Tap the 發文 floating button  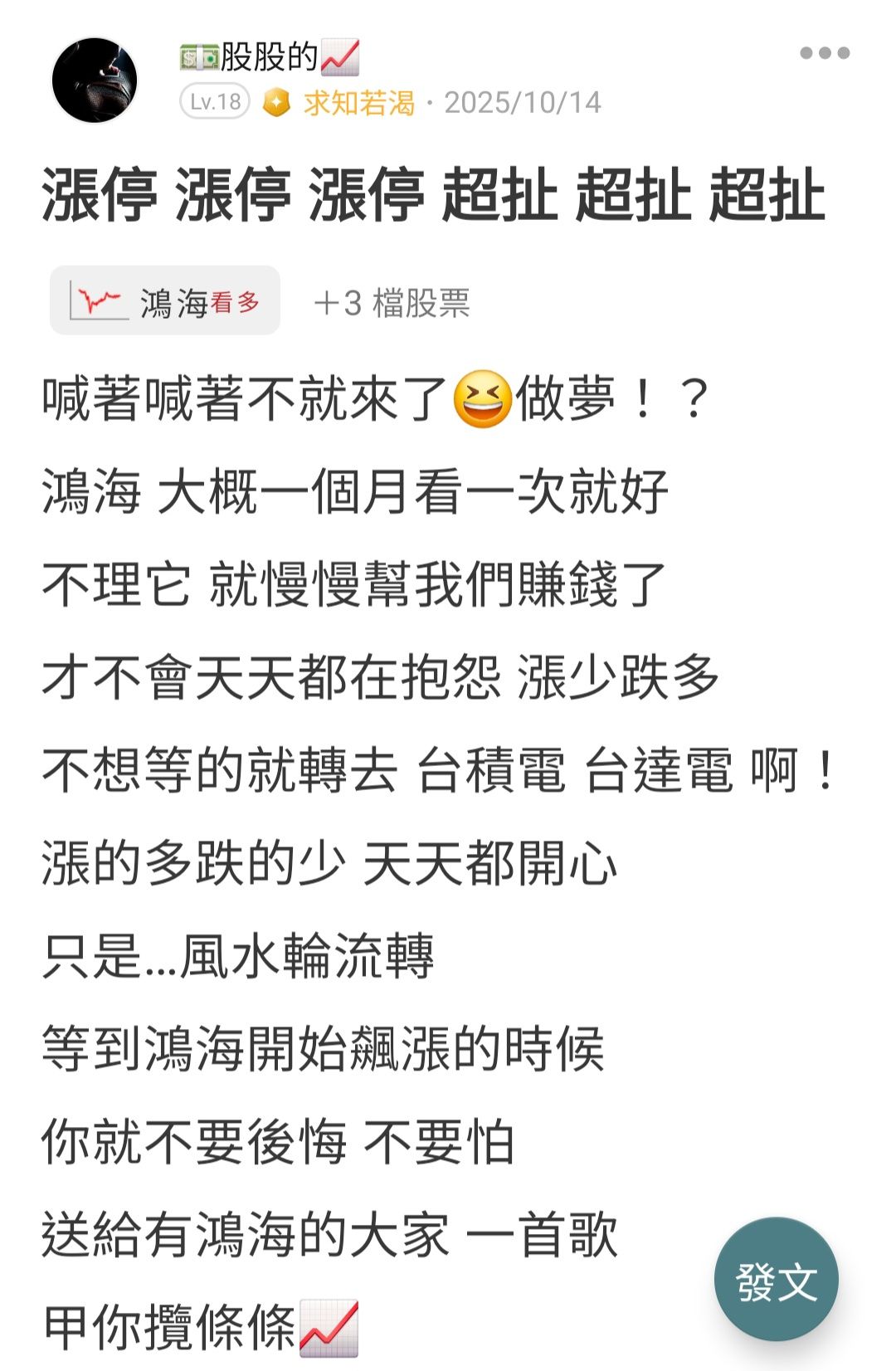776,1279
